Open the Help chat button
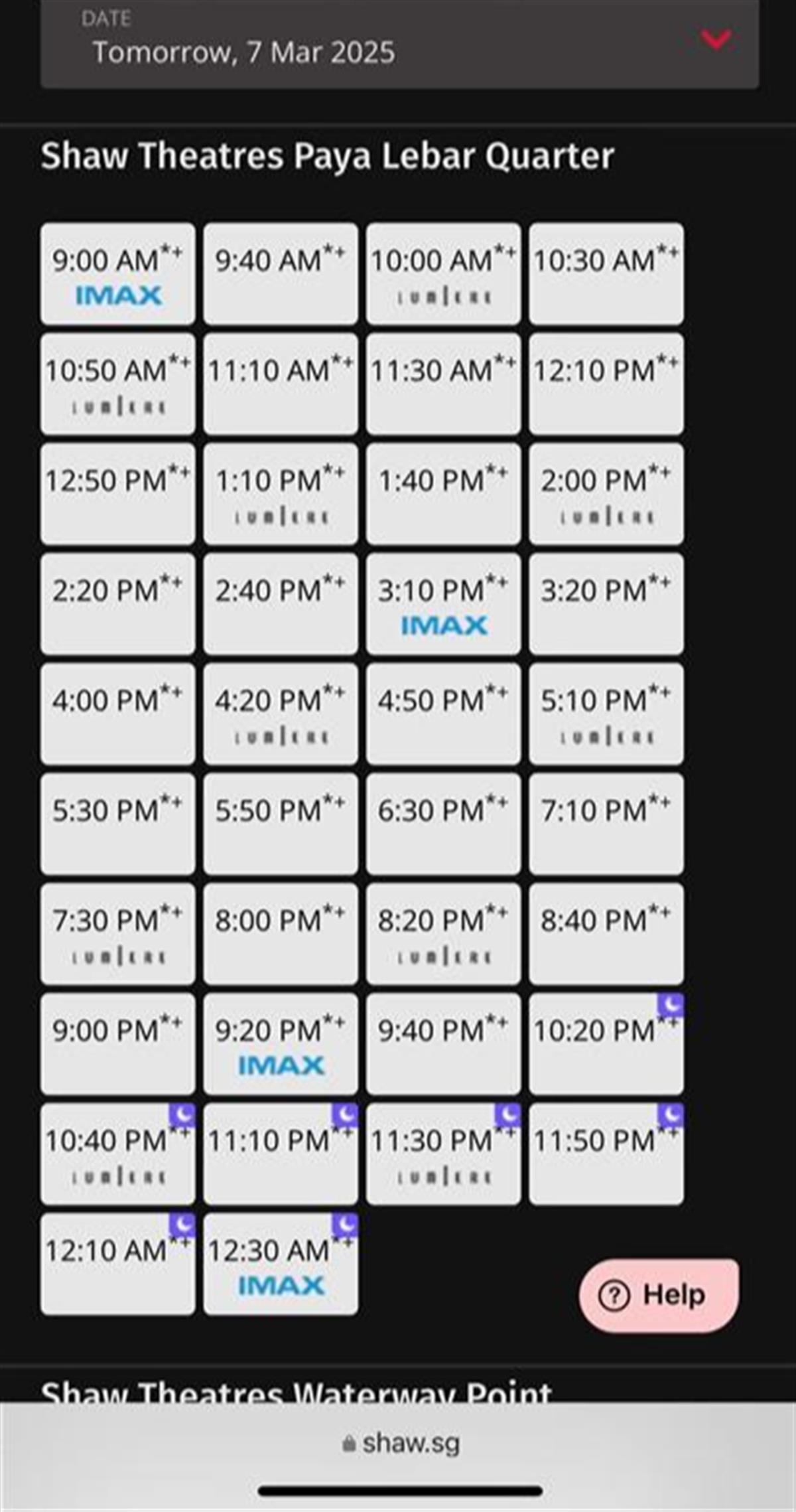The height and width of the screenshot is (1512, 796). (659, 1295)
